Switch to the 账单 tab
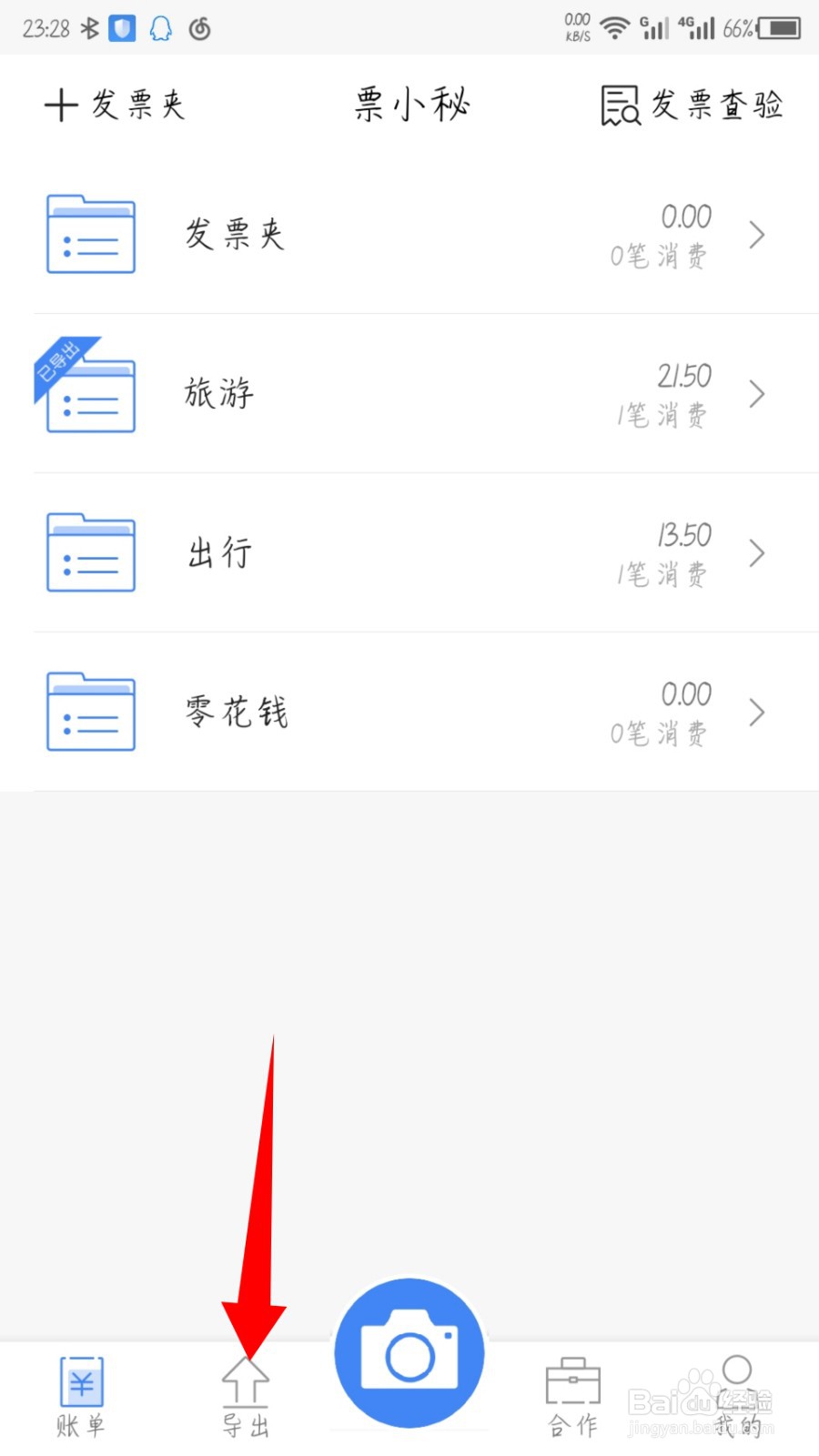819x1456 pixels. coord(81,1397)
